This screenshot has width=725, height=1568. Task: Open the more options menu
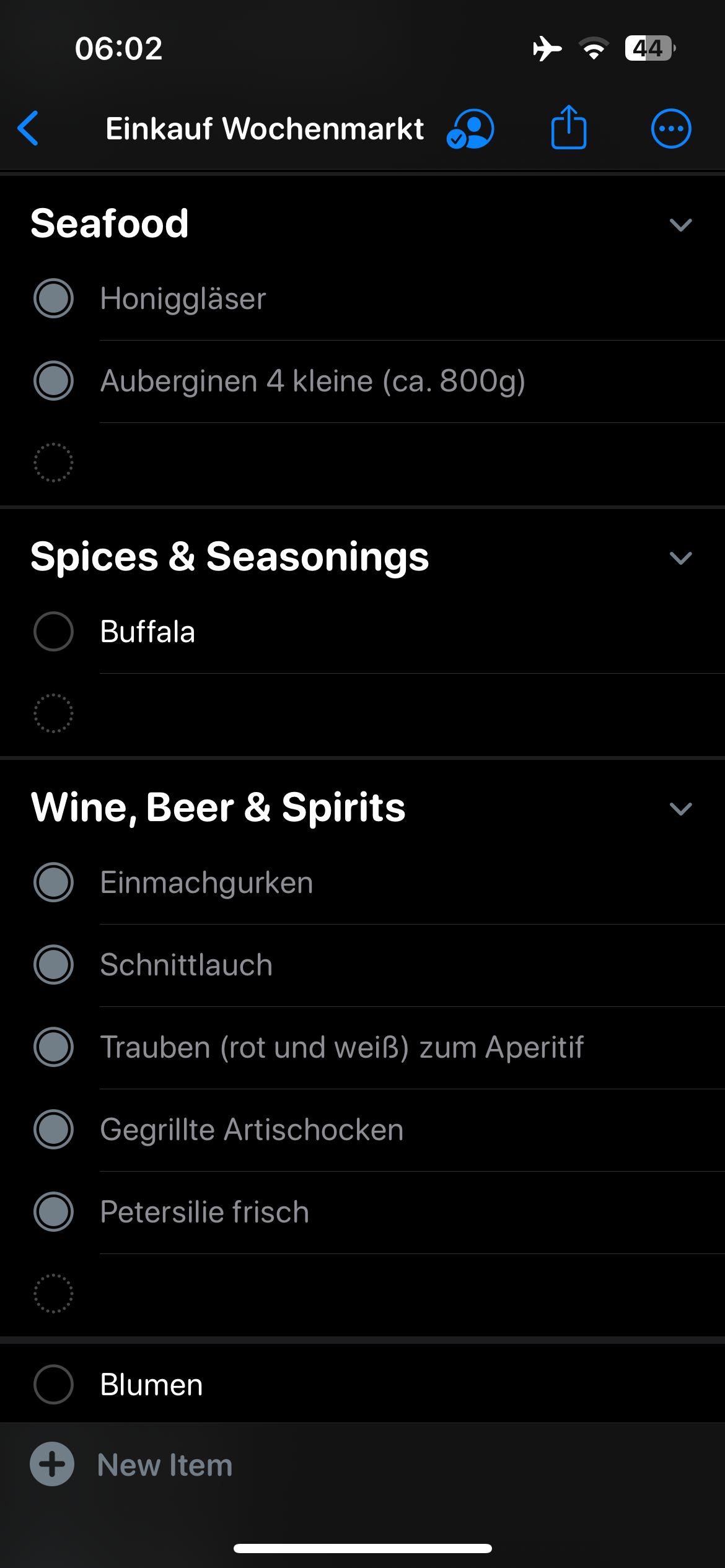pos(671,129)
